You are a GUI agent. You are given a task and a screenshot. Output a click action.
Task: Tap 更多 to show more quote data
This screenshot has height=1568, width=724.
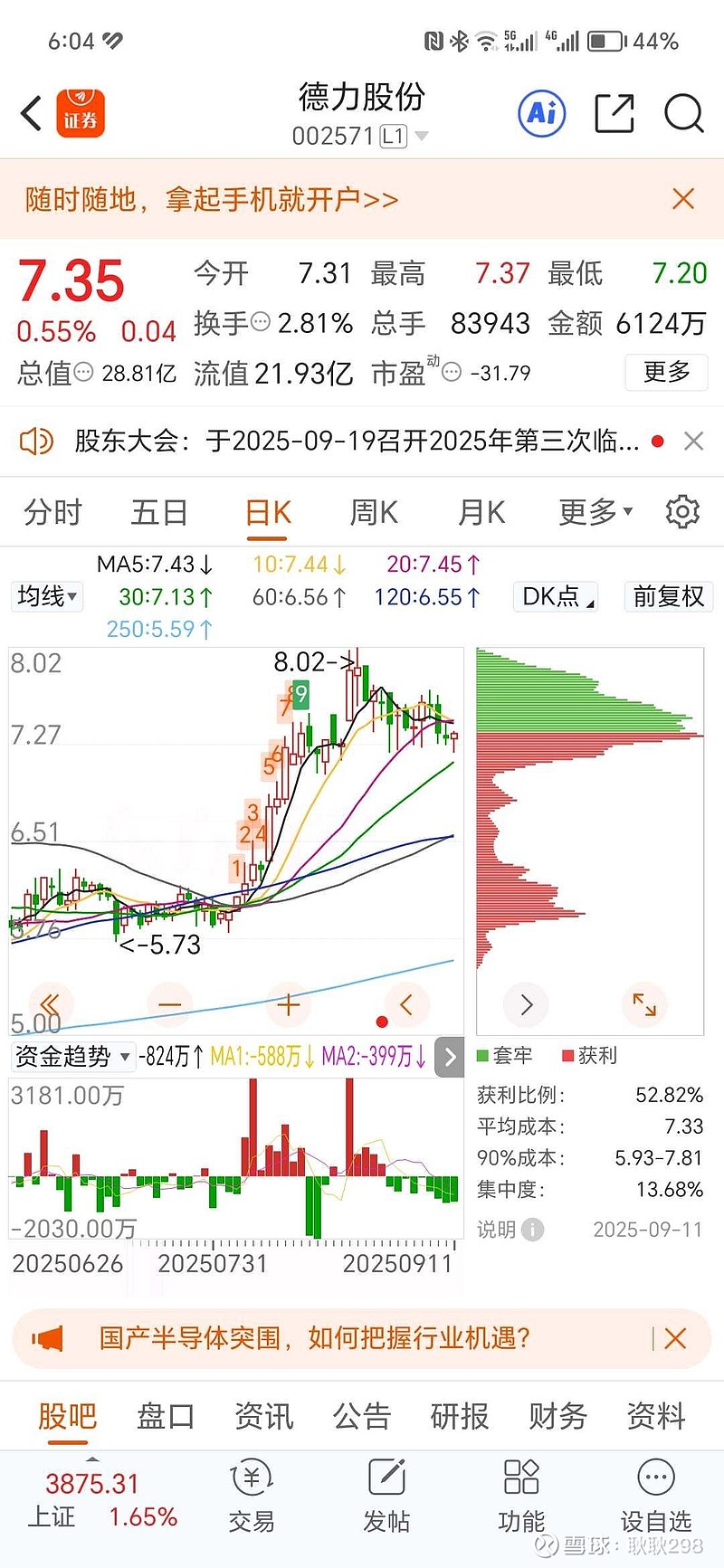(x=666, y=372)
